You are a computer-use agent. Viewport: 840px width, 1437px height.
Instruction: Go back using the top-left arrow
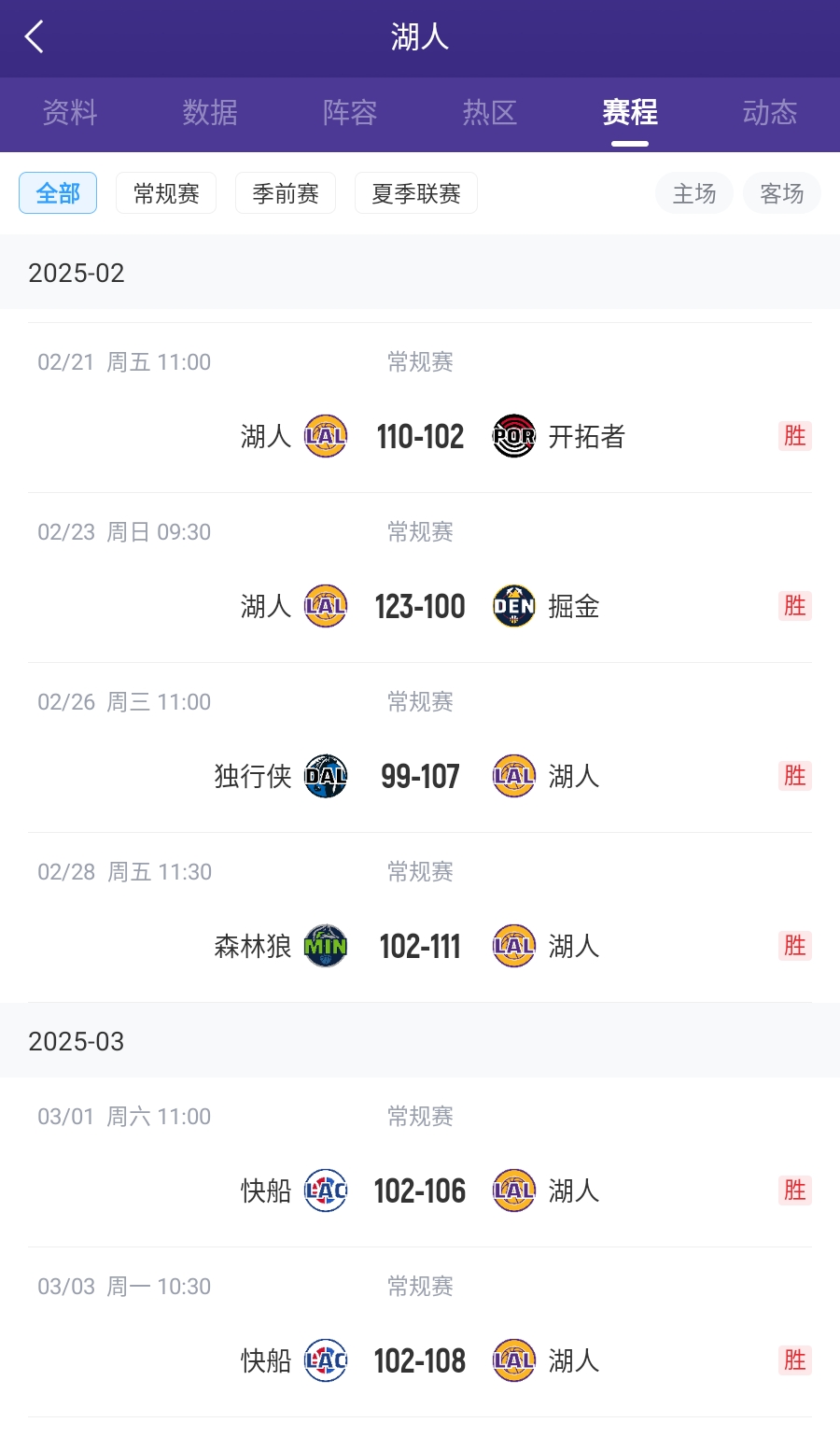(35, 38)
